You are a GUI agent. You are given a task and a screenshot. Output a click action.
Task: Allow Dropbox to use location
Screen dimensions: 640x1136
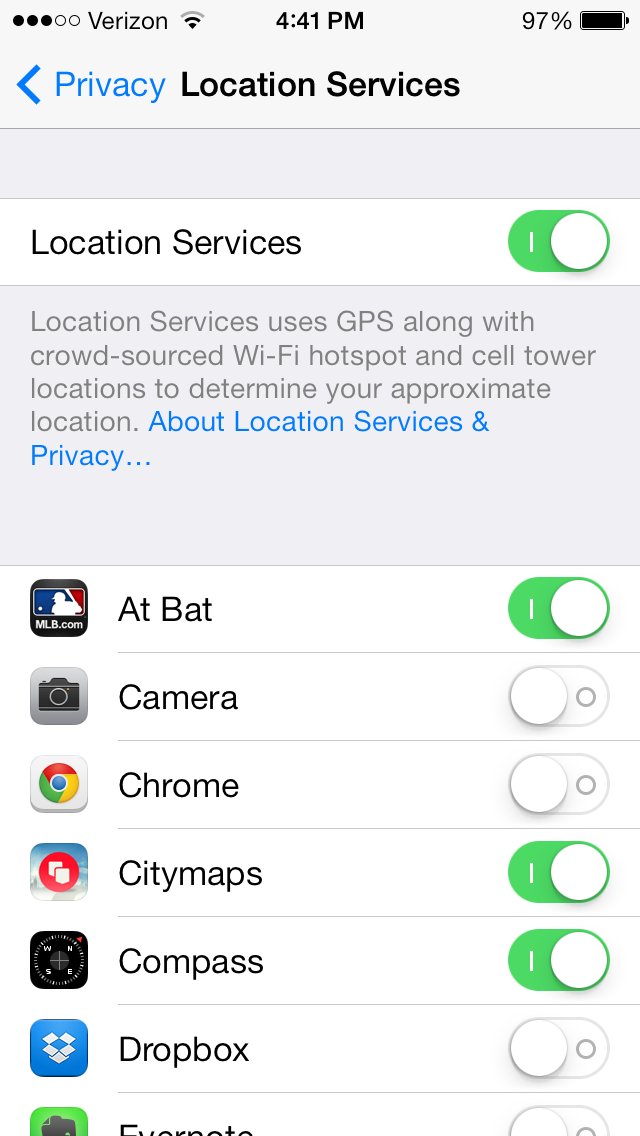point(558,1048)
